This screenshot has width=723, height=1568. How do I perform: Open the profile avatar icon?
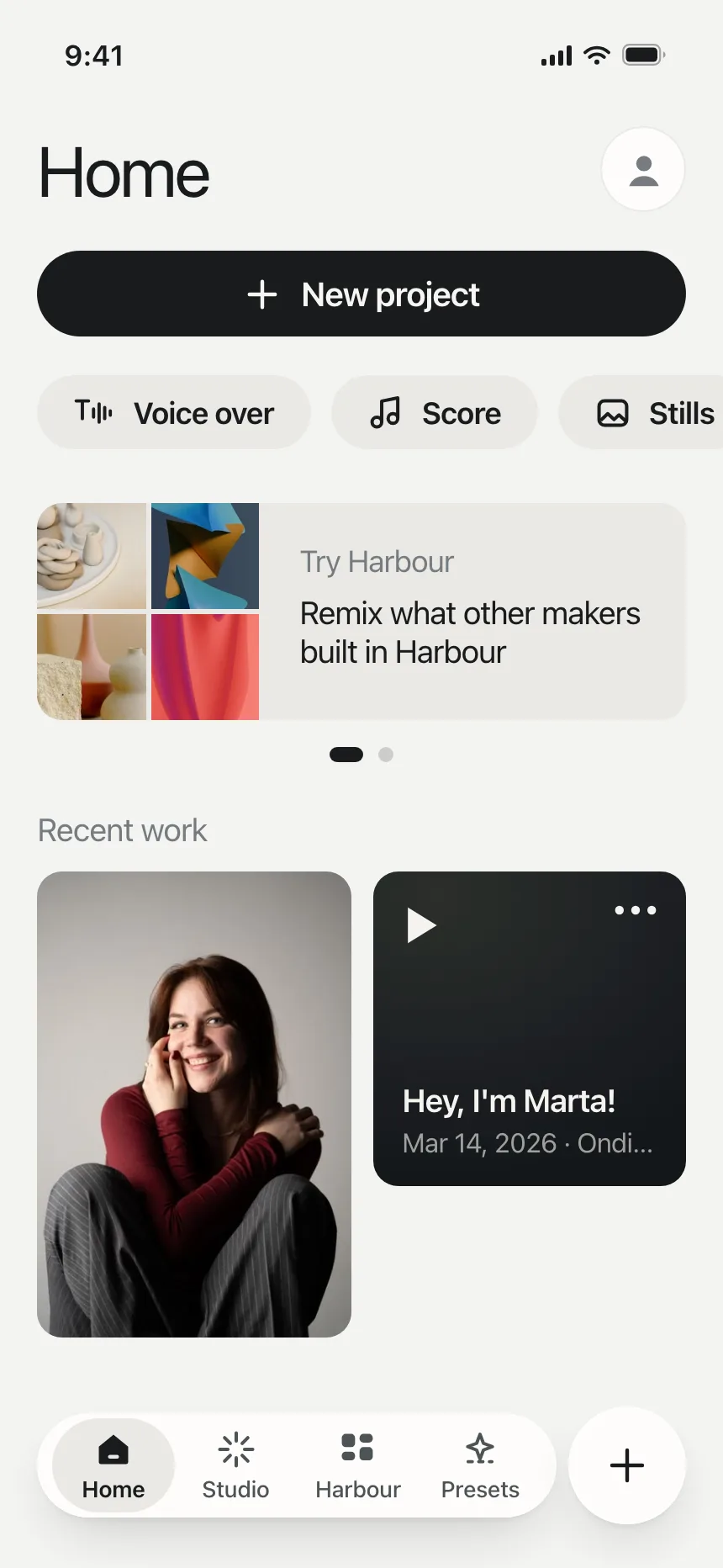pyautogui.click(x=643, y=169)
